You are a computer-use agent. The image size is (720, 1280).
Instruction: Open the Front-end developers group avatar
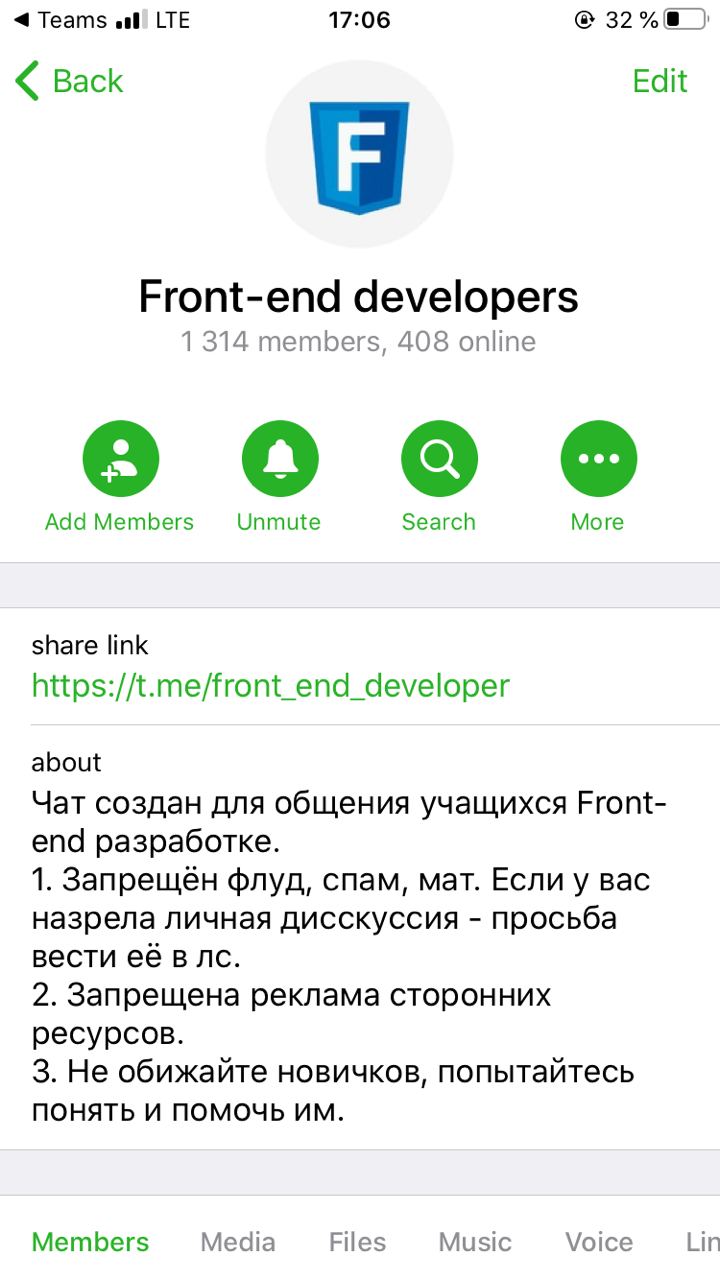(359, 154)
